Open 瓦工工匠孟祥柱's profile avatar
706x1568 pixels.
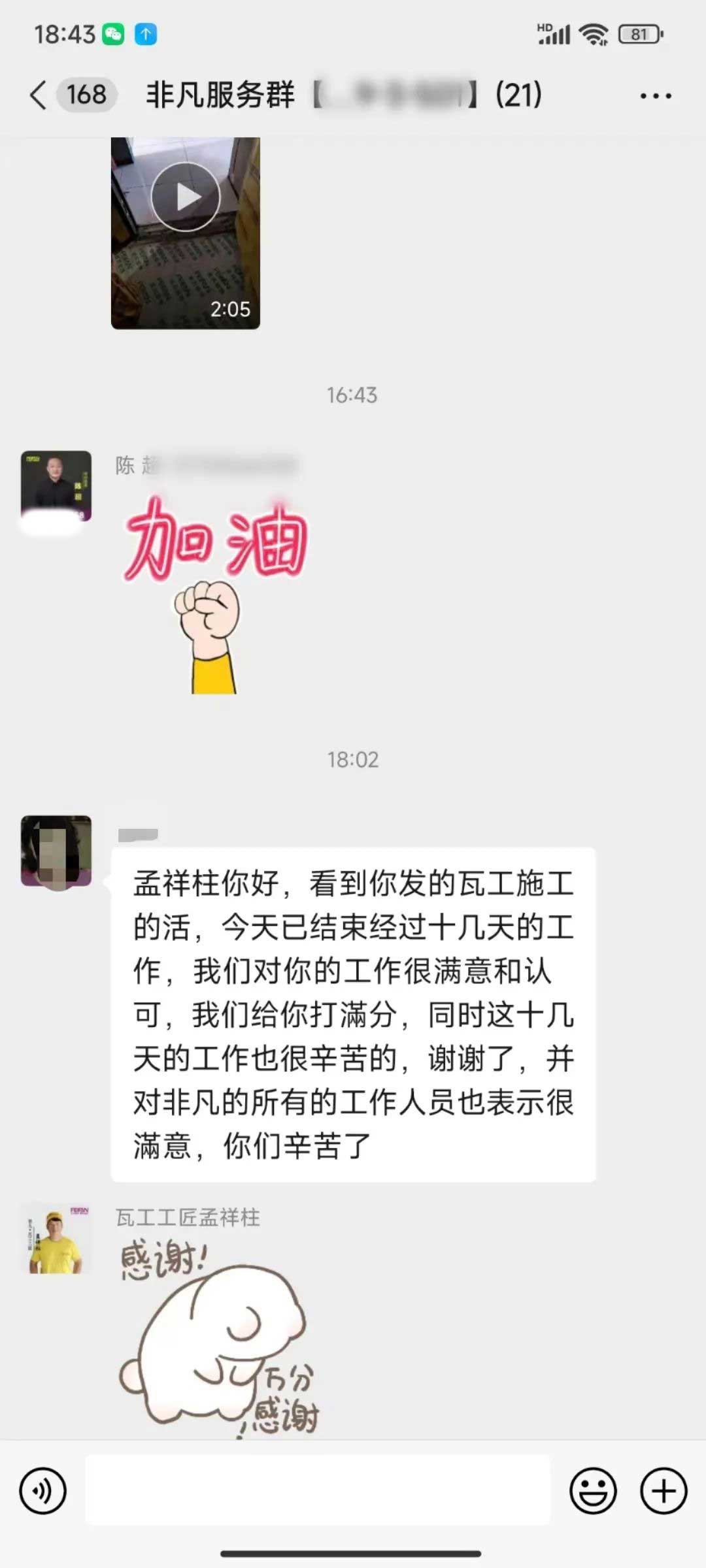(56, 1239)
